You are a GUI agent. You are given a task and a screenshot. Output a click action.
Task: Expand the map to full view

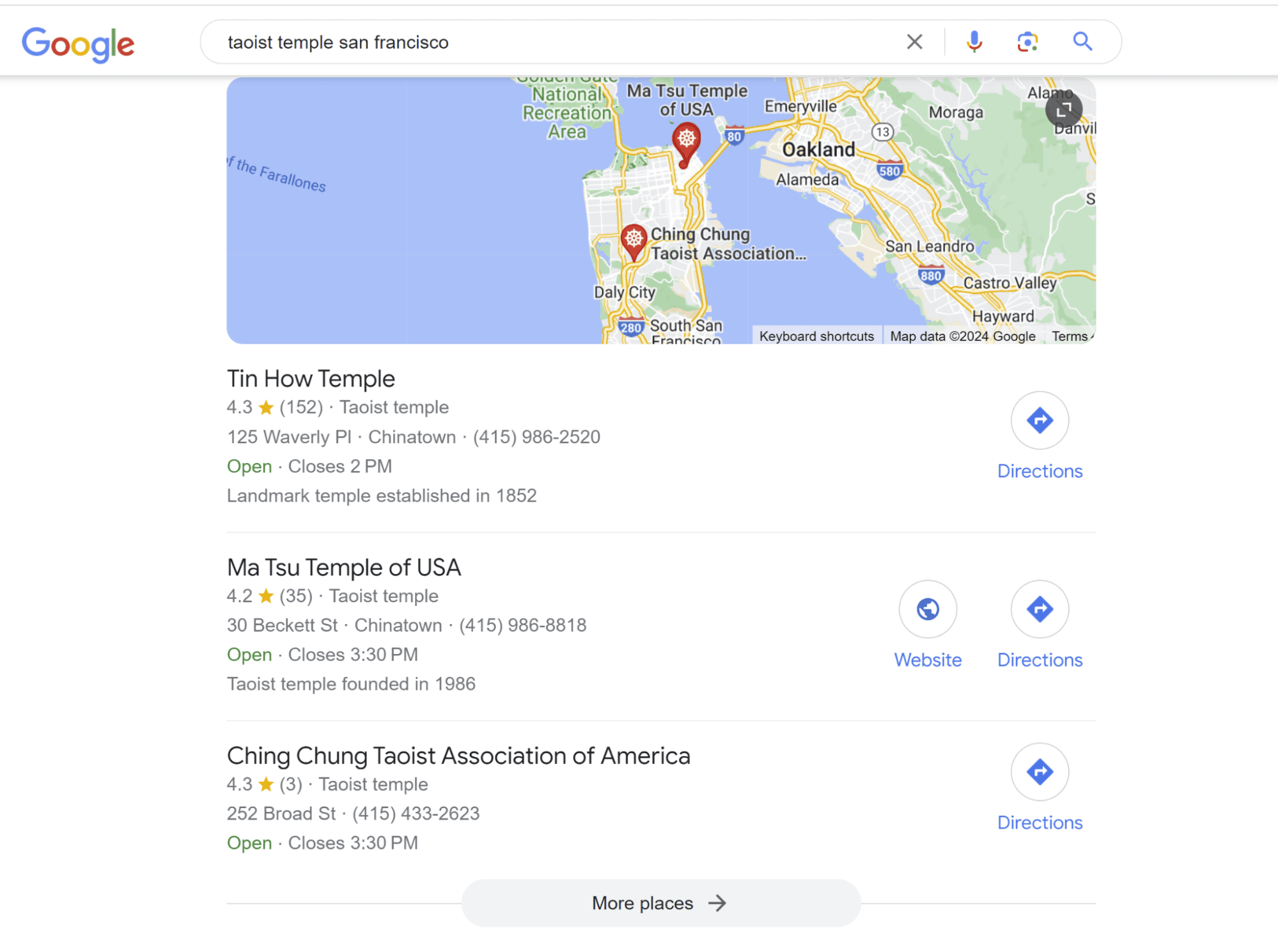pos(1064,110)
